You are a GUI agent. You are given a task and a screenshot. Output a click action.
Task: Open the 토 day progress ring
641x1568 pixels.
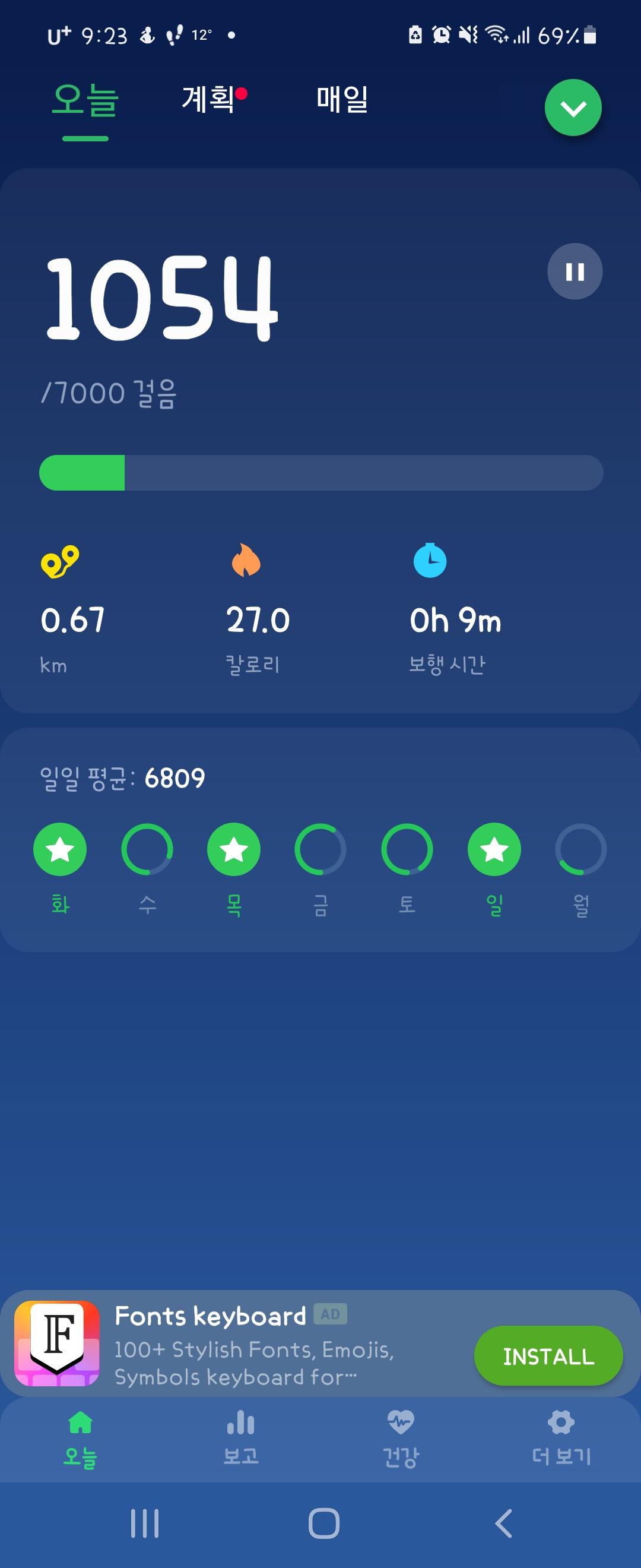tap(407, 849)
